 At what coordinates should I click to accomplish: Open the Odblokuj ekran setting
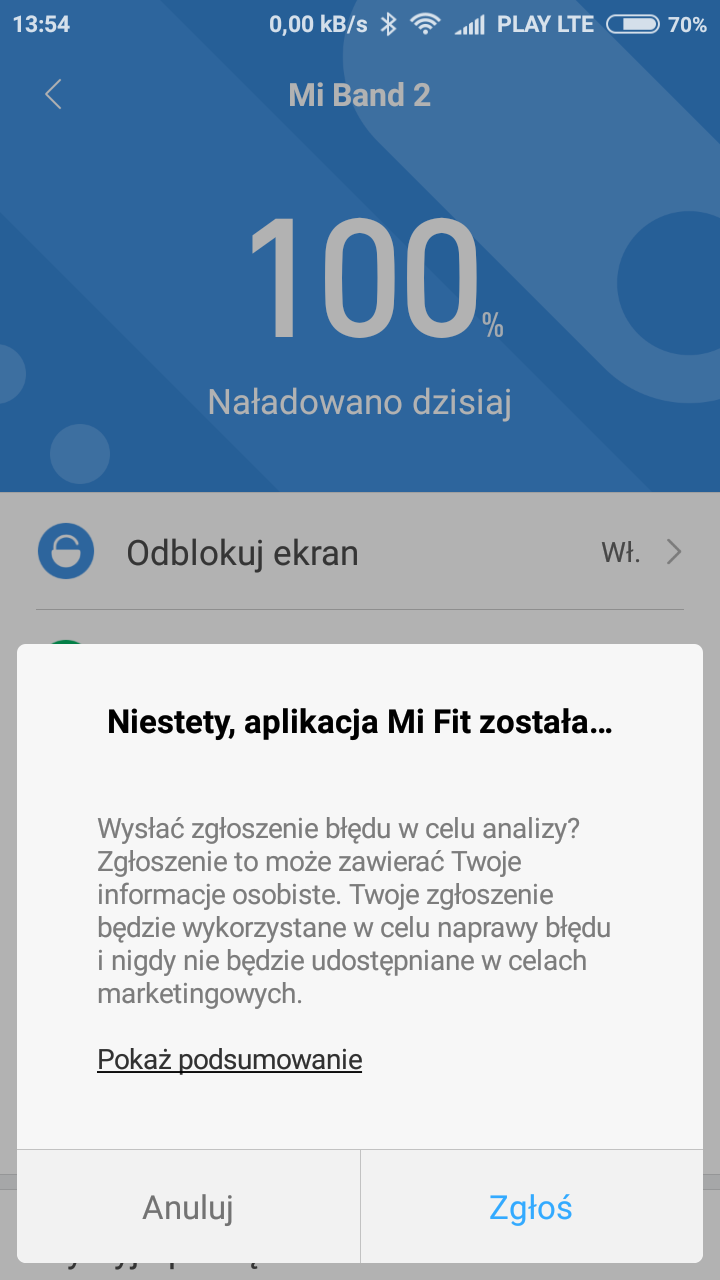[x=360, y=552]
